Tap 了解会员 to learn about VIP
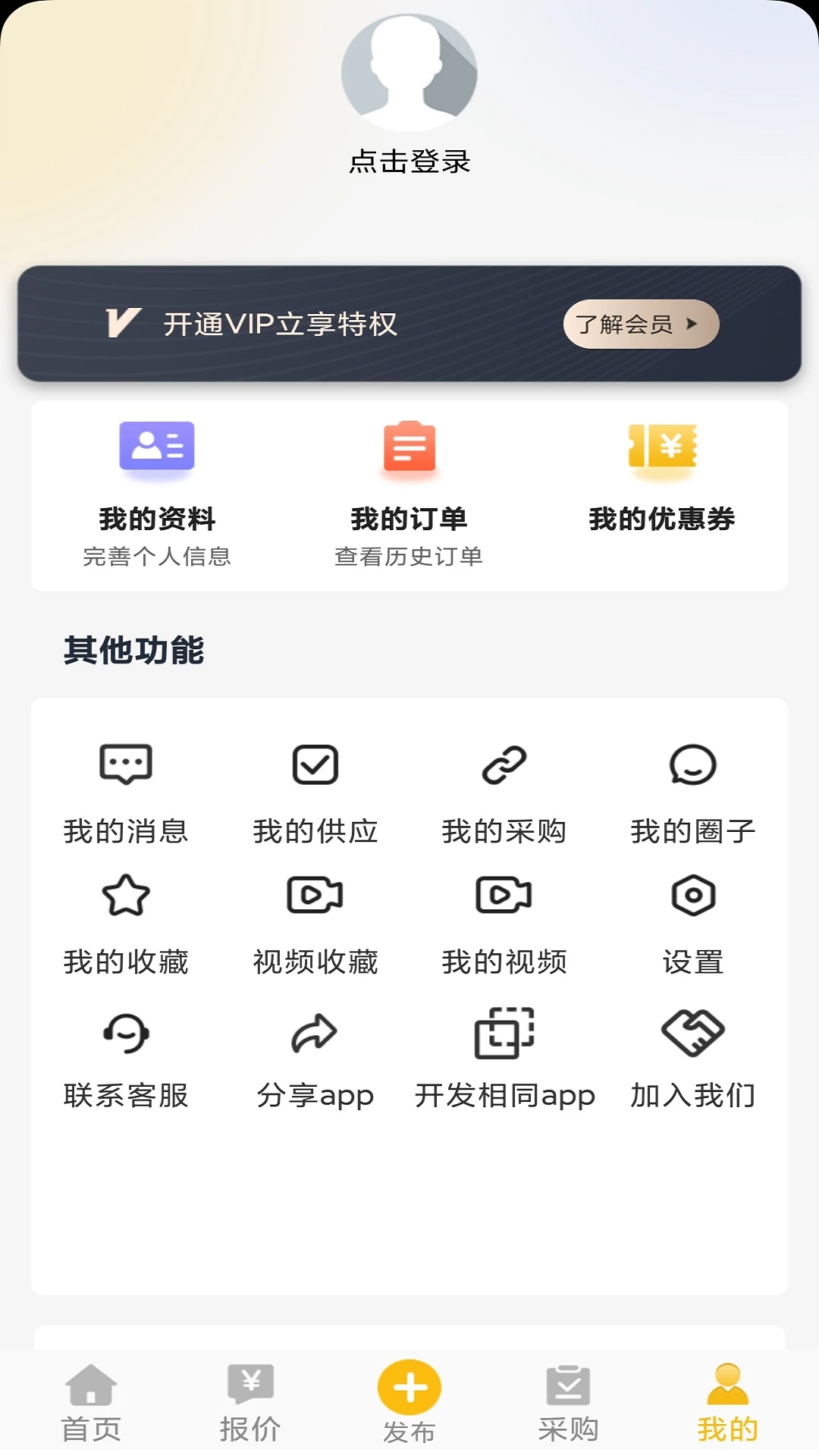Screen dimensions: 819x1456 pos(641,324)
